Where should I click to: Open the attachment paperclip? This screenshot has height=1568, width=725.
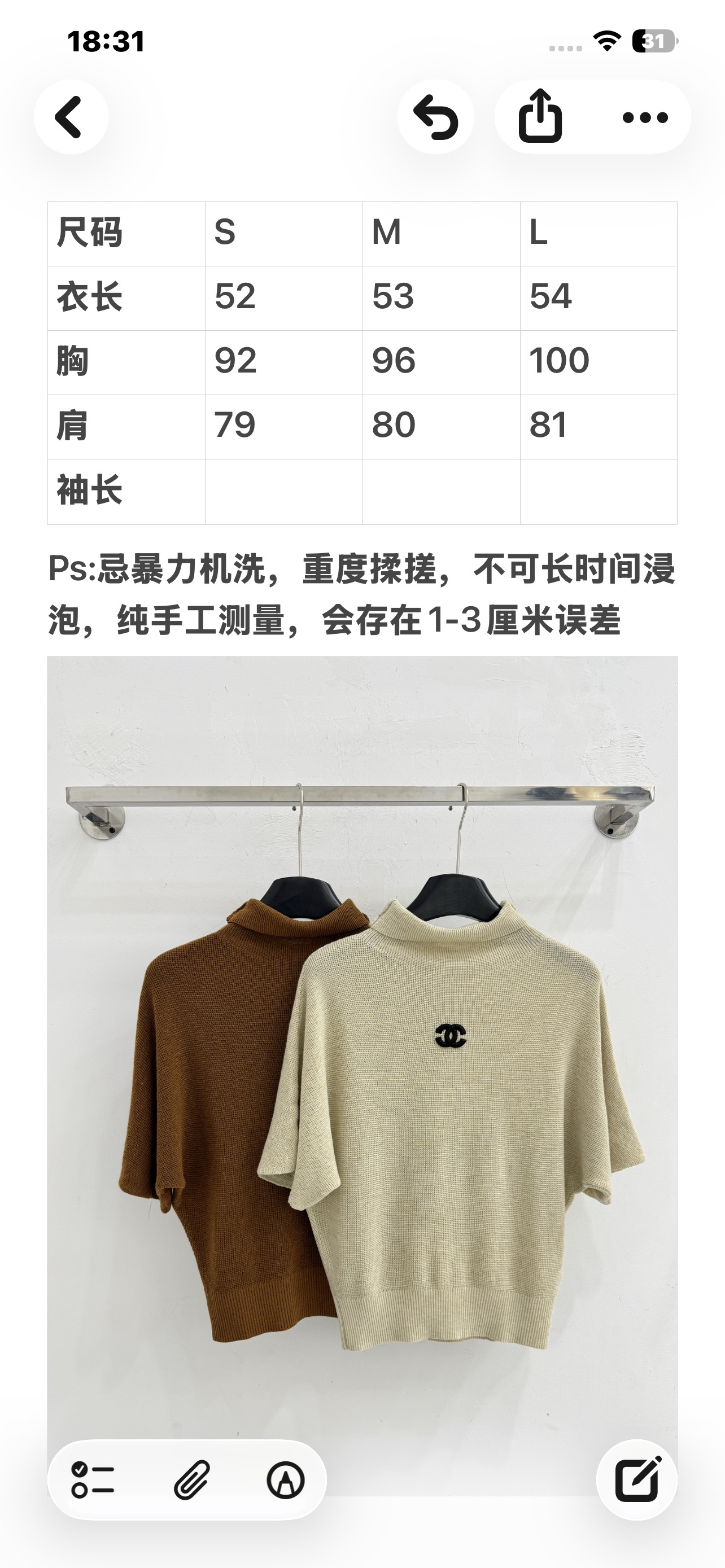[x=191, y=1480]
